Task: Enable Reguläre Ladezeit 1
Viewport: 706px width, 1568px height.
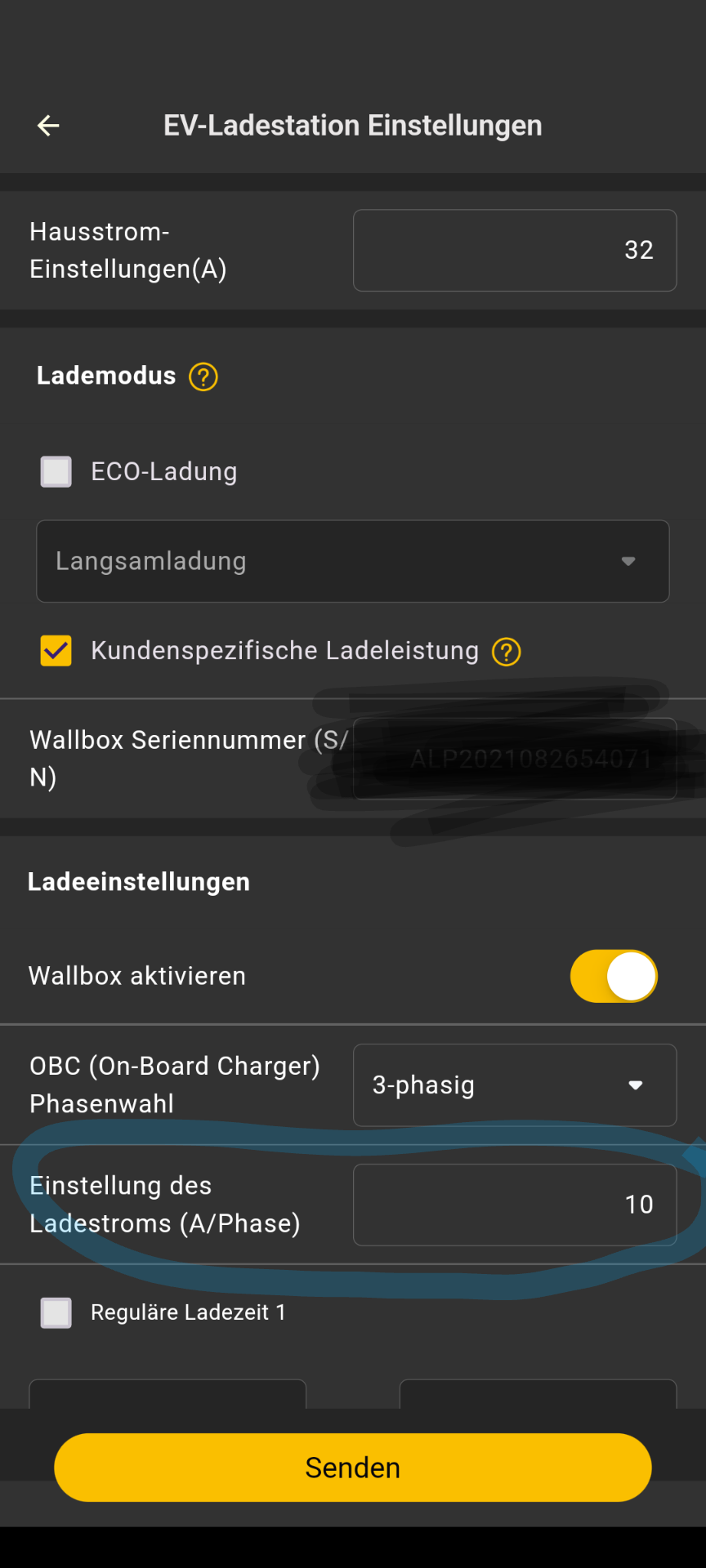Action: point(56,1312)
